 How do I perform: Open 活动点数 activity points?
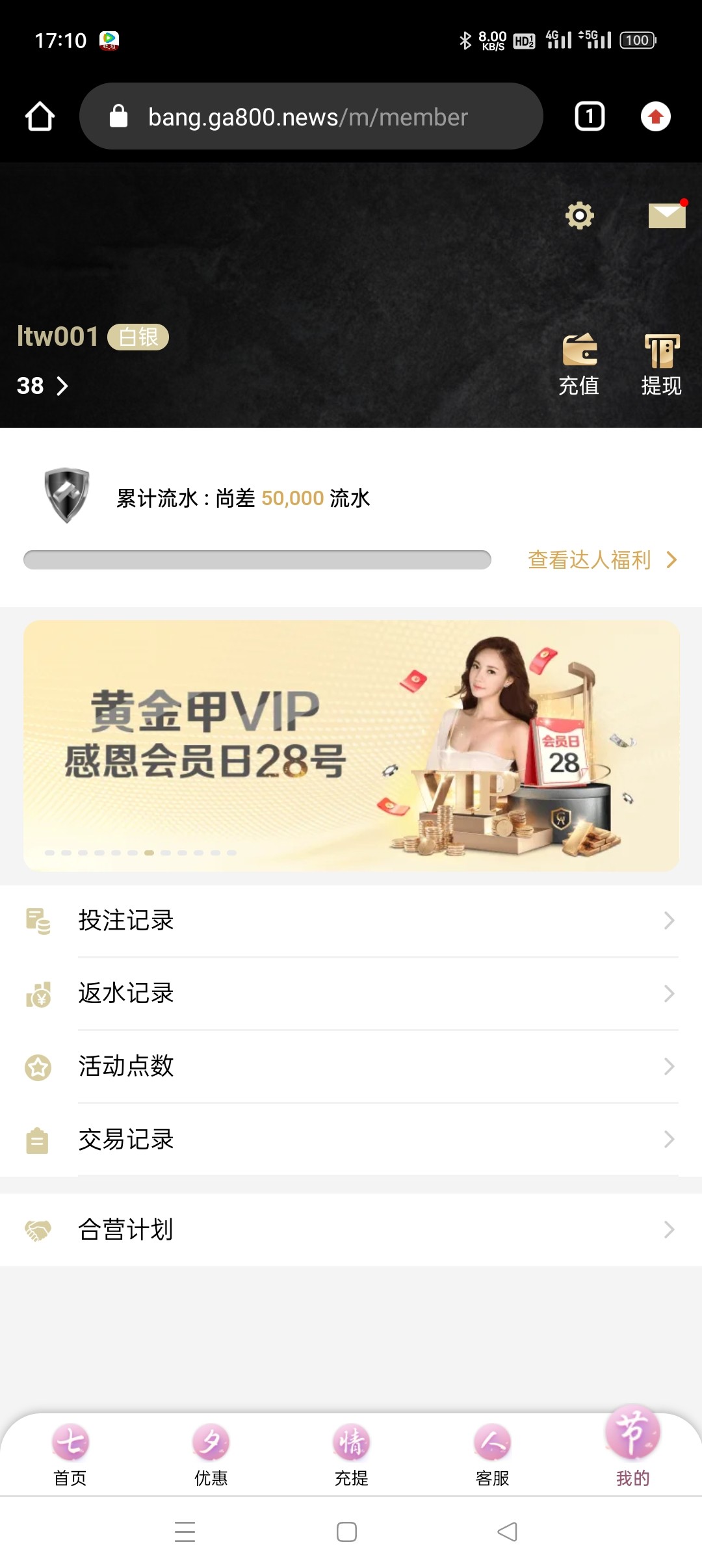pos(351,1066)
